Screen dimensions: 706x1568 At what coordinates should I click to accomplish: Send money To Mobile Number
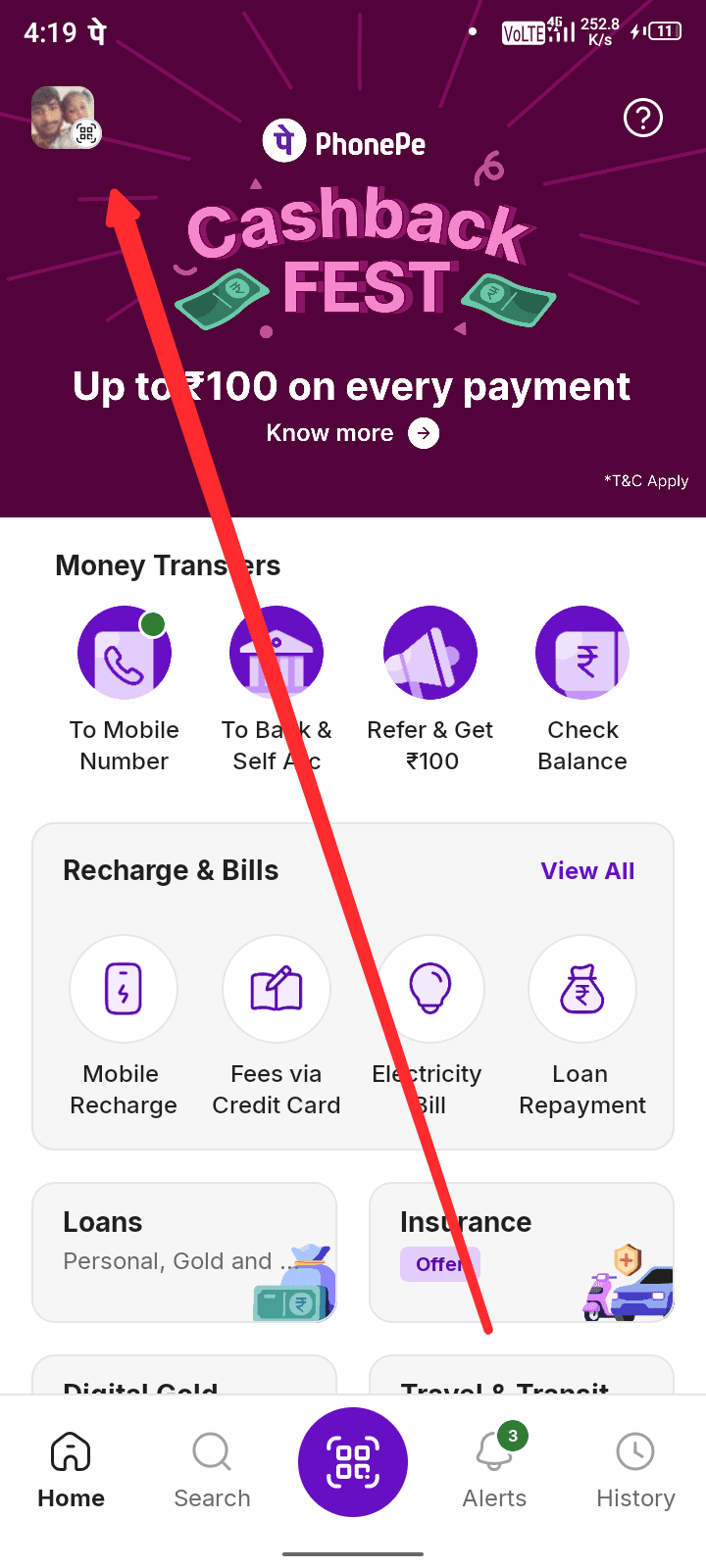(125, 654)
